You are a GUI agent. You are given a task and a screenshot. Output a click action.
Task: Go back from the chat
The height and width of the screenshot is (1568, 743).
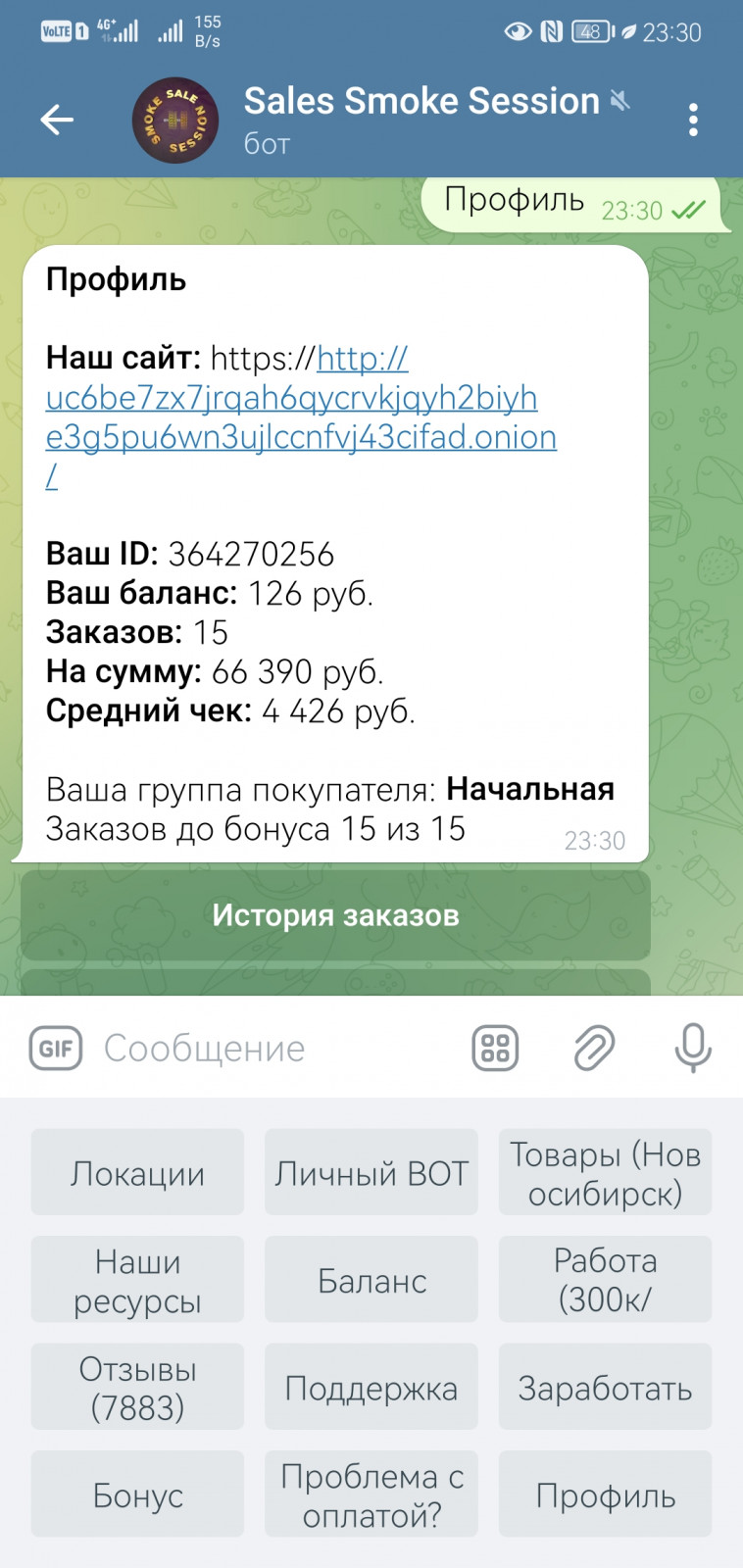click(x=57, y=120)
